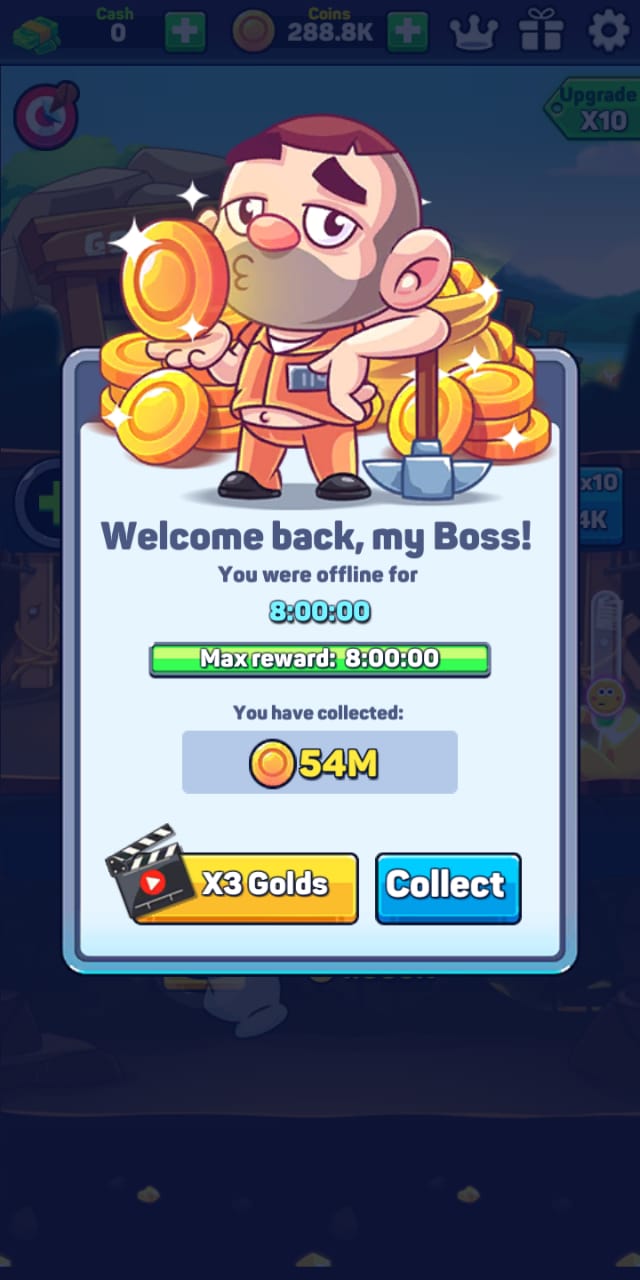The image size is (640, 1280).
Task: Add more coins with the plus button
Action: click(x=406, y=32)
